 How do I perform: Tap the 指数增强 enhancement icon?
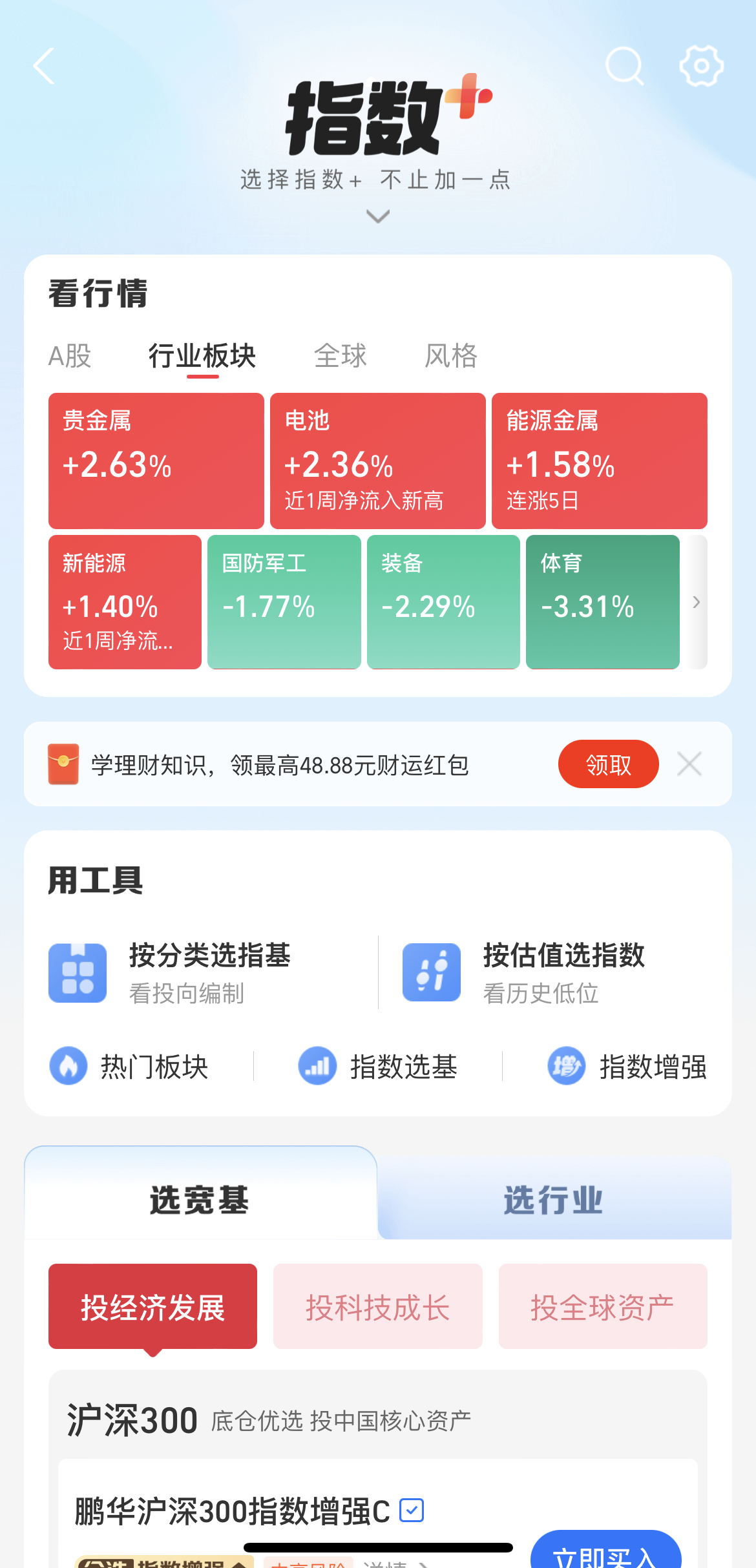click(x=565, y=1066)
